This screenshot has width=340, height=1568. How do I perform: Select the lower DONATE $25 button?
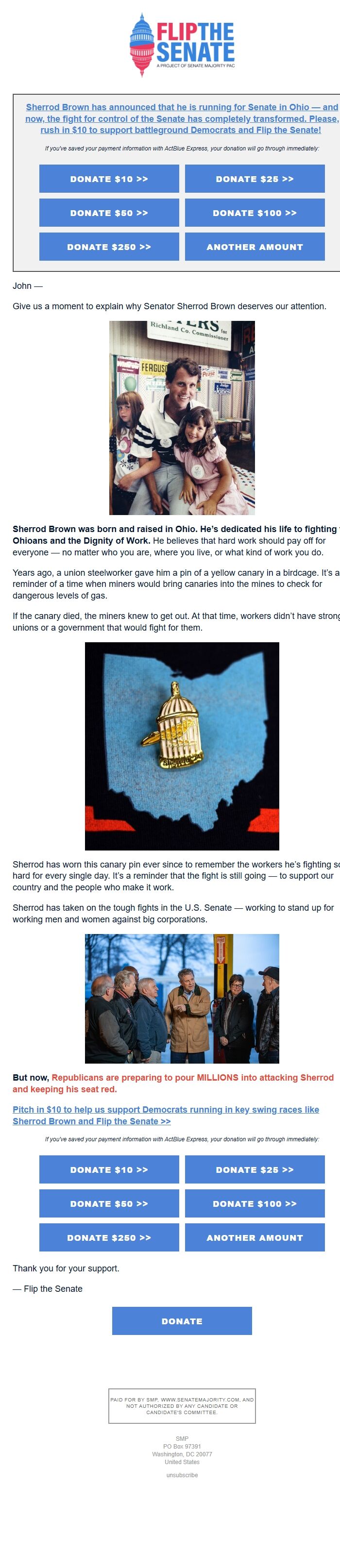pyautogui.click(x=255, y=1169)
